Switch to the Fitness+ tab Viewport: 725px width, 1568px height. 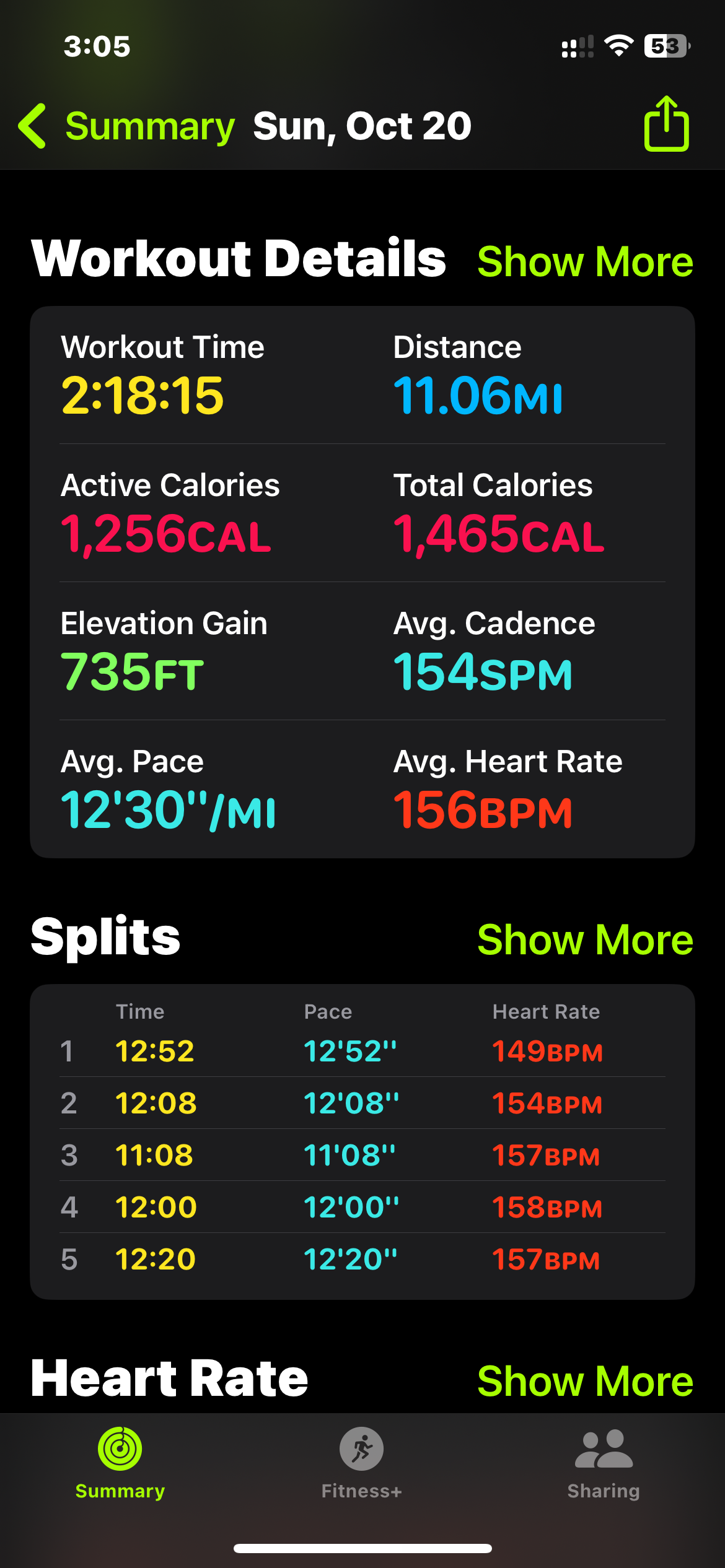tap(362, 1463)
